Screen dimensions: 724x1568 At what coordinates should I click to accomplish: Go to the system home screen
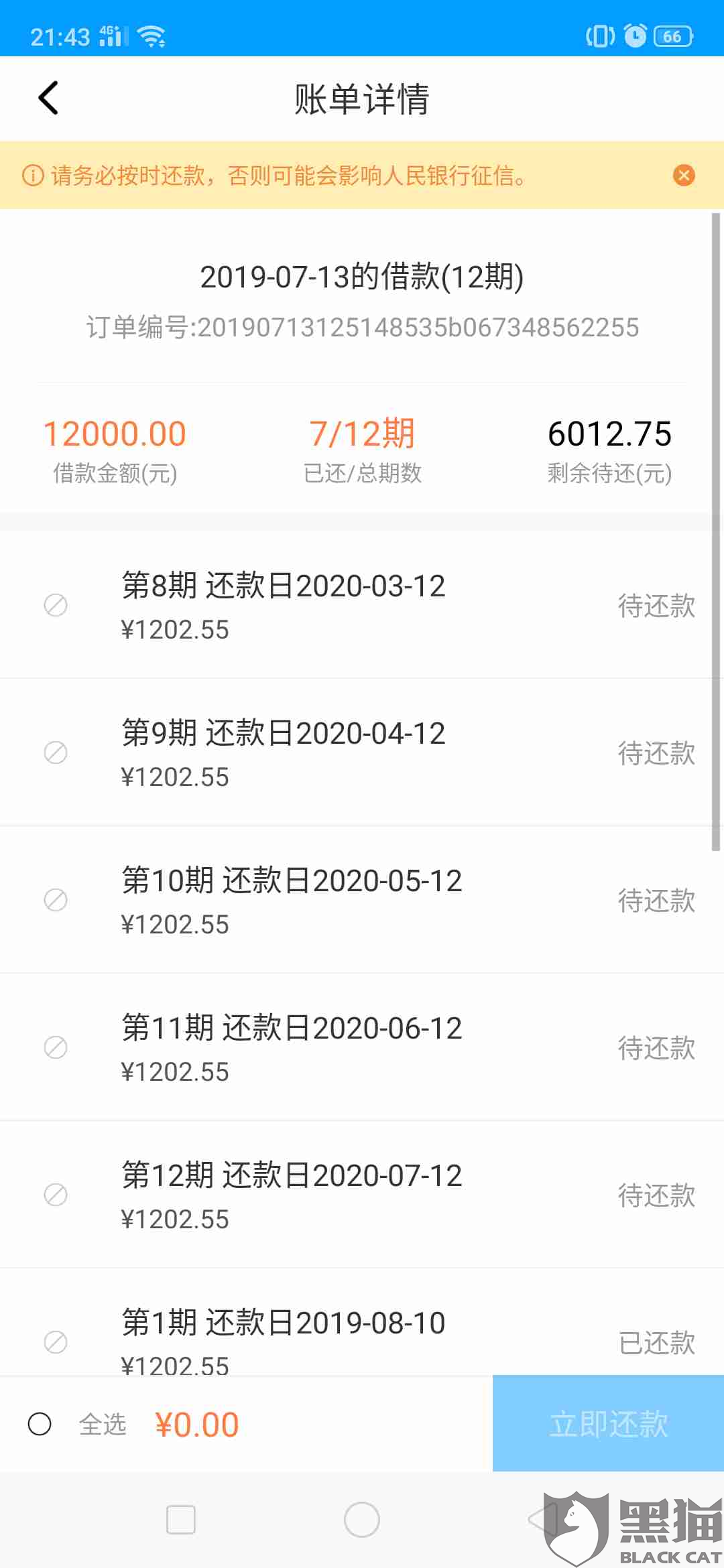(362, 1520)
